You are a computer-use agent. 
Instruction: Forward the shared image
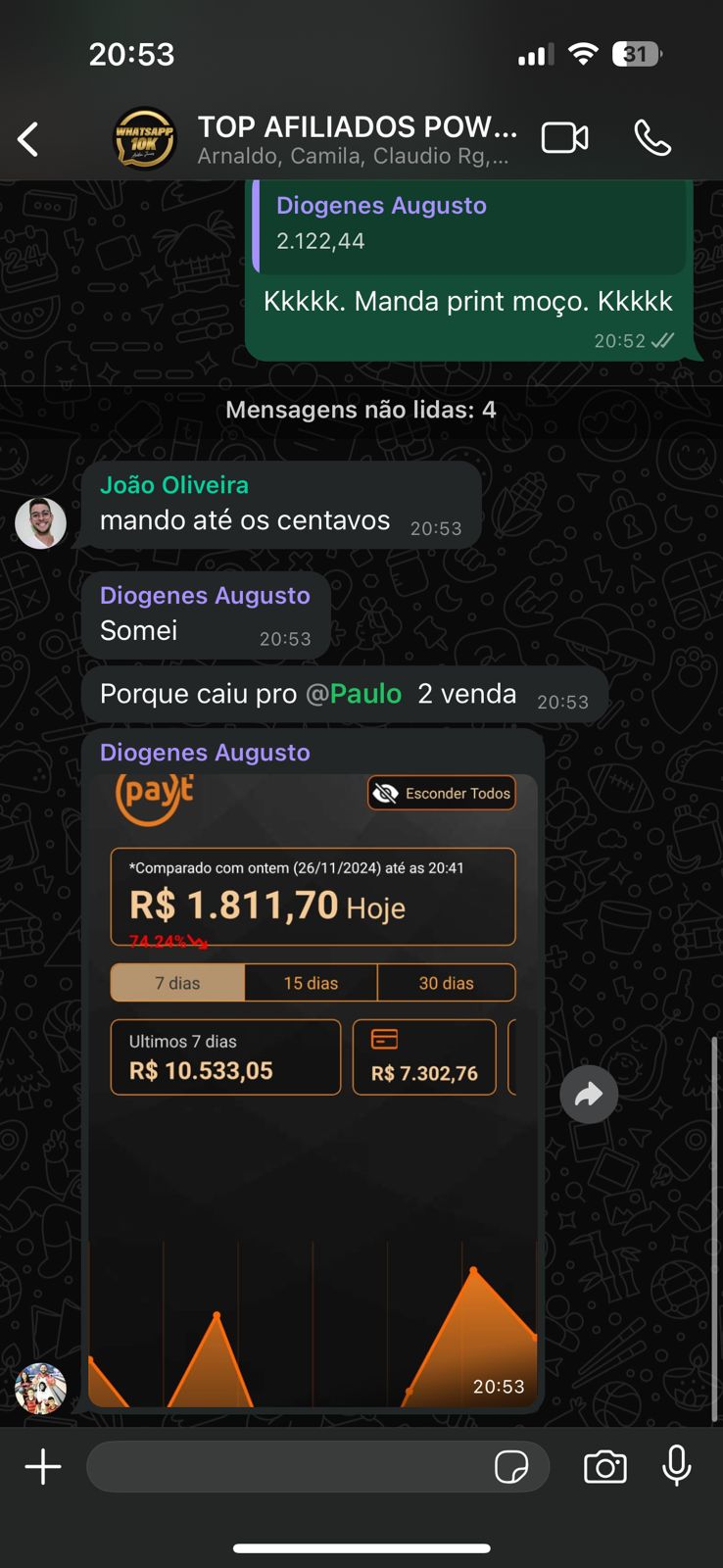tap(589, 1094)
